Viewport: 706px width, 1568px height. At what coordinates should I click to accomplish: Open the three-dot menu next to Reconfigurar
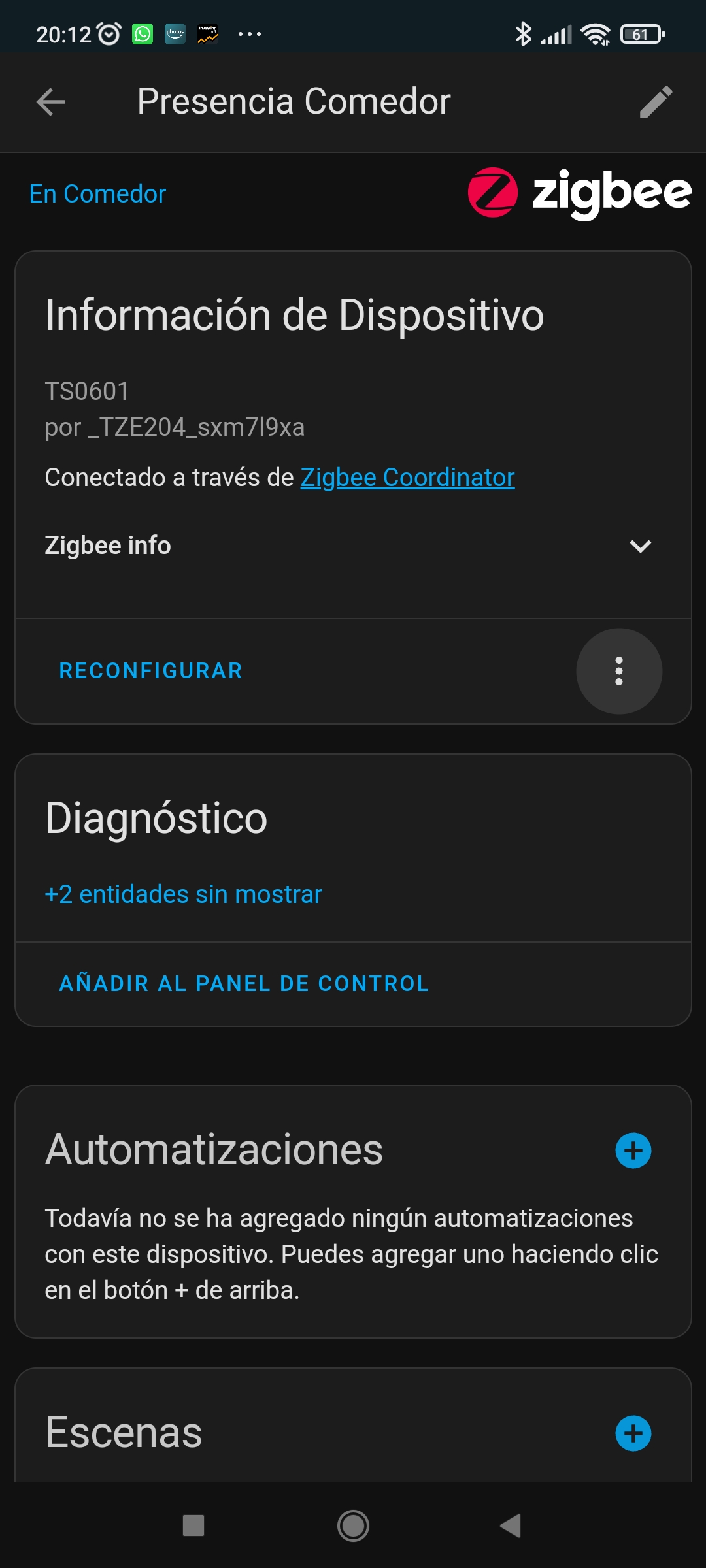click(618, 671)
